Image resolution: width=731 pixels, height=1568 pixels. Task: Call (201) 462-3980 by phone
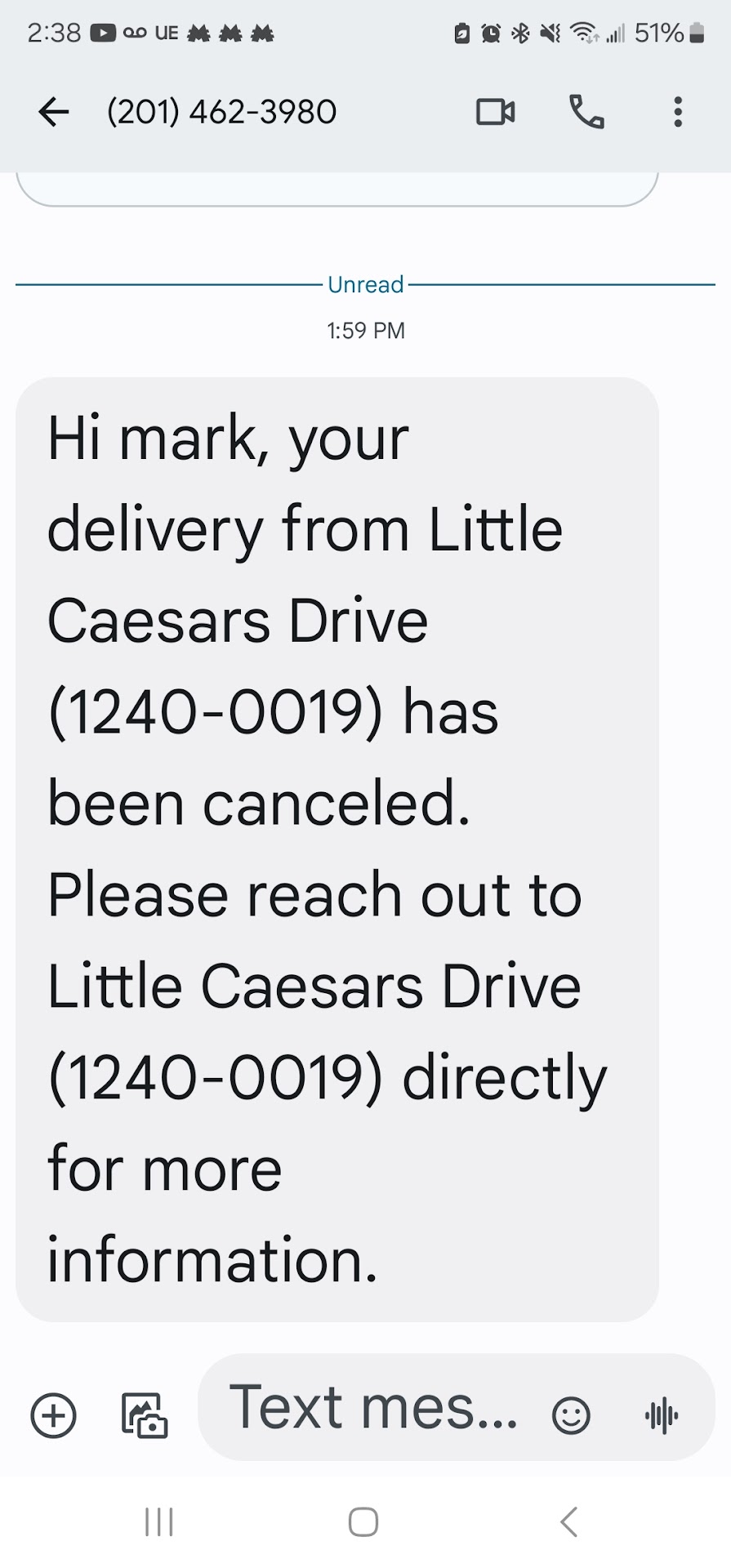pyautogui.click(x=586, y=112)
